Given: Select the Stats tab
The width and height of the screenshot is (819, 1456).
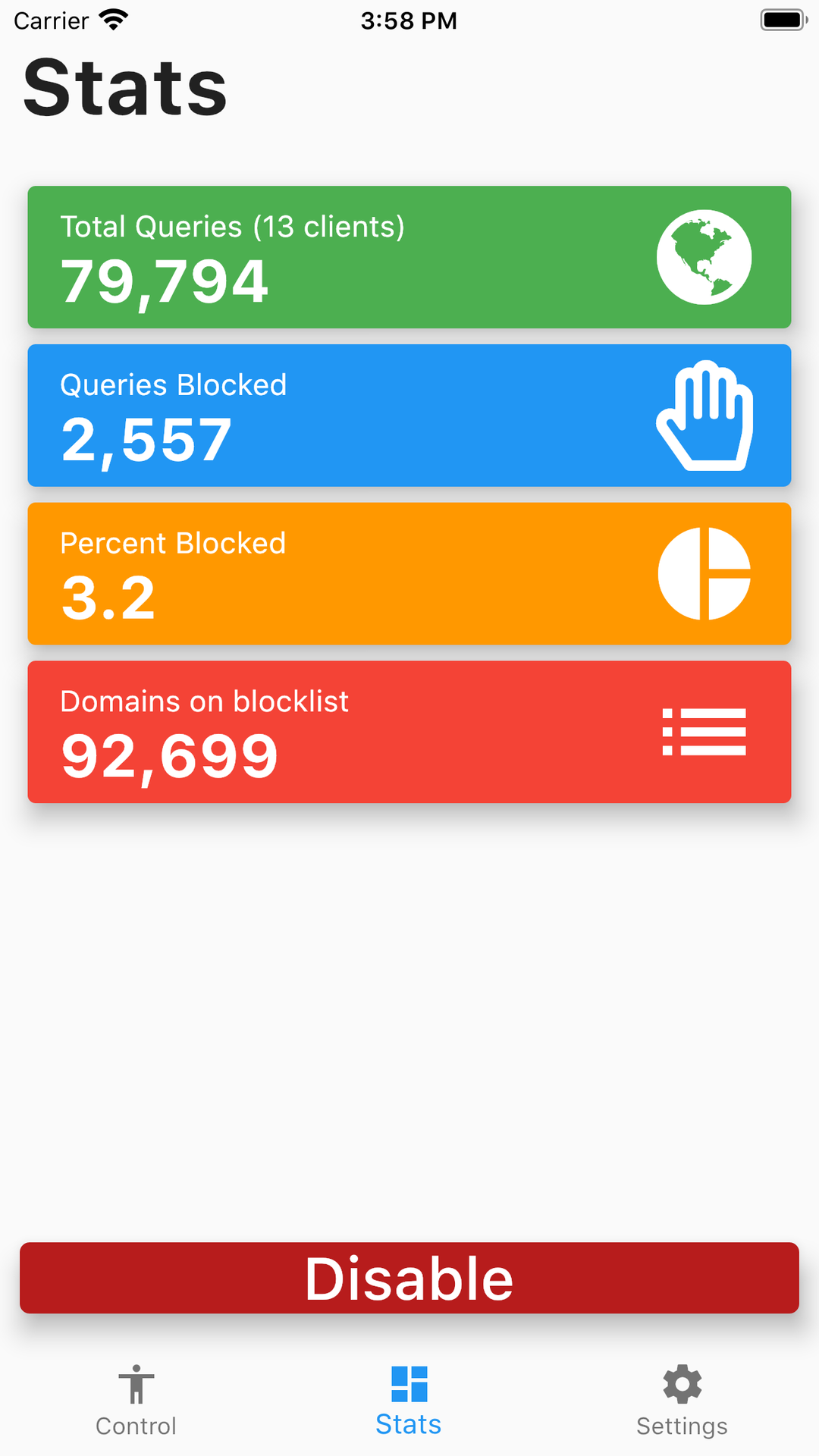Looking at the screenshot, I should 409,1401.
